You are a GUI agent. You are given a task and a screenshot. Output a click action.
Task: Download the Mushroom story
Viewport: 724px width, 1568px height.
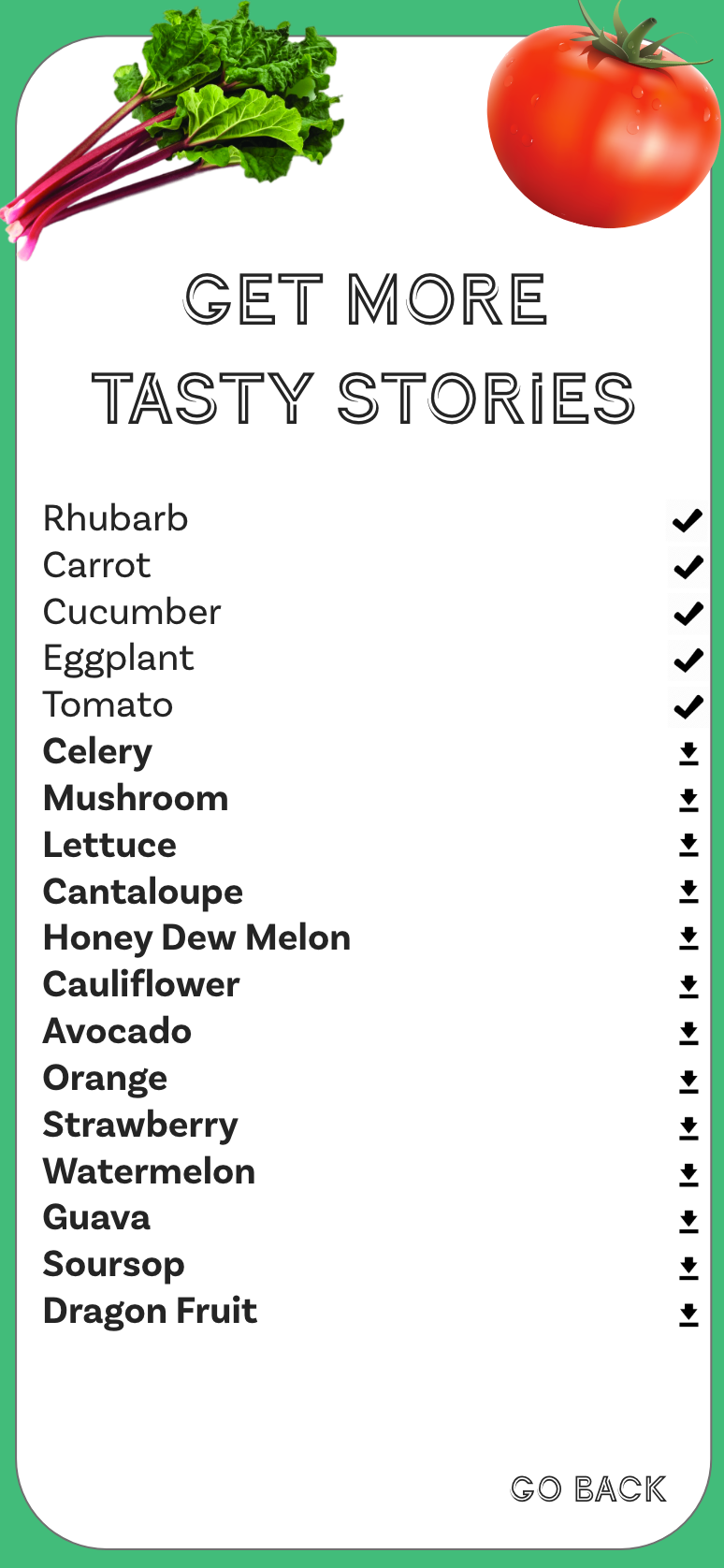(x=688, y=800)
